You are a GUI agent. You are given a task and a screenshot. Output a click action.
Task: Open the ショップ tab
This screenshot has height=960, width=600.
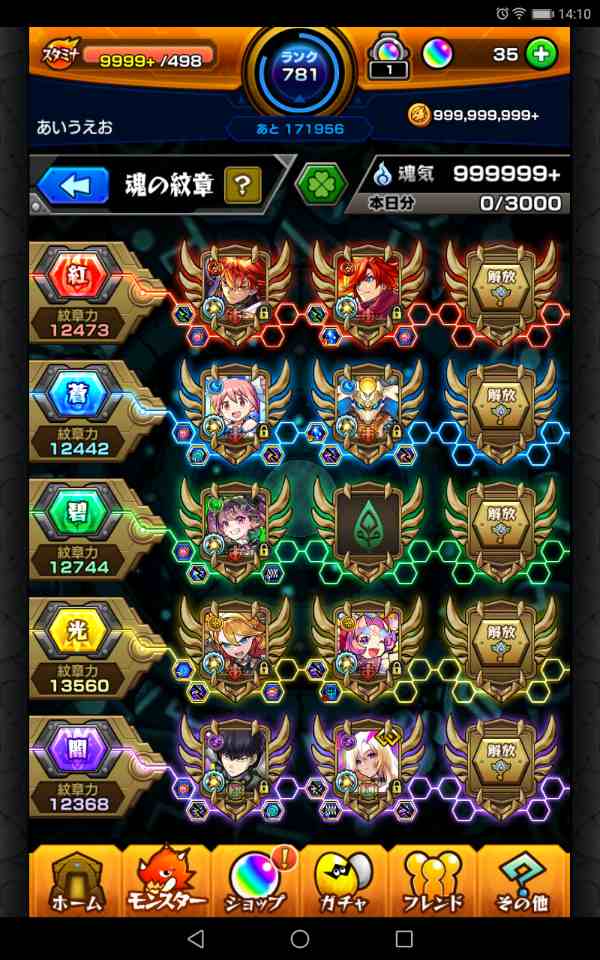tap(257, 882)
